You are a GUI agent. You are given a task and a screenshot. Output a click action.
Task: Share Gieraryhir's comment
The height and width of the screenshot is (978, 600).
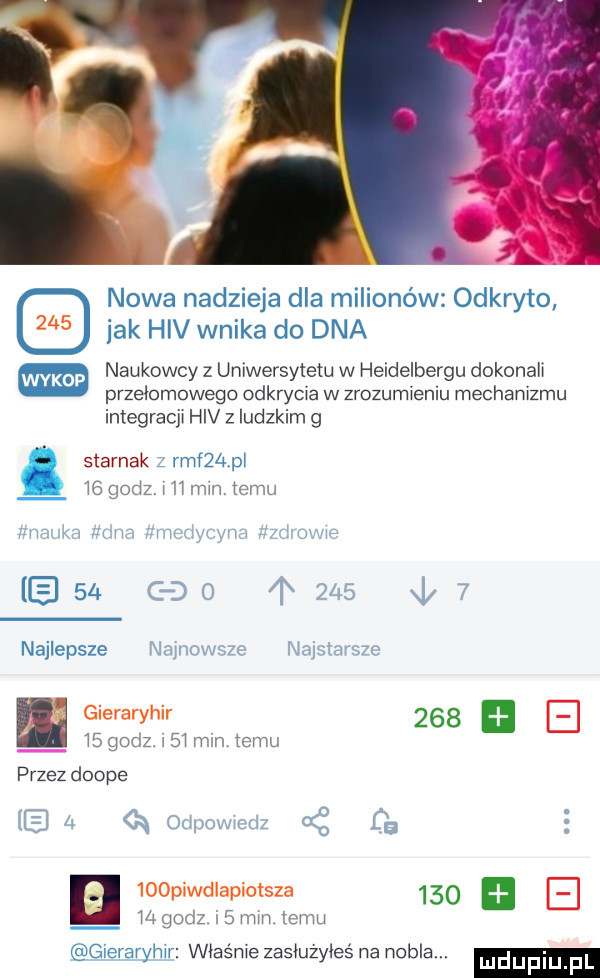click(316, 822)
